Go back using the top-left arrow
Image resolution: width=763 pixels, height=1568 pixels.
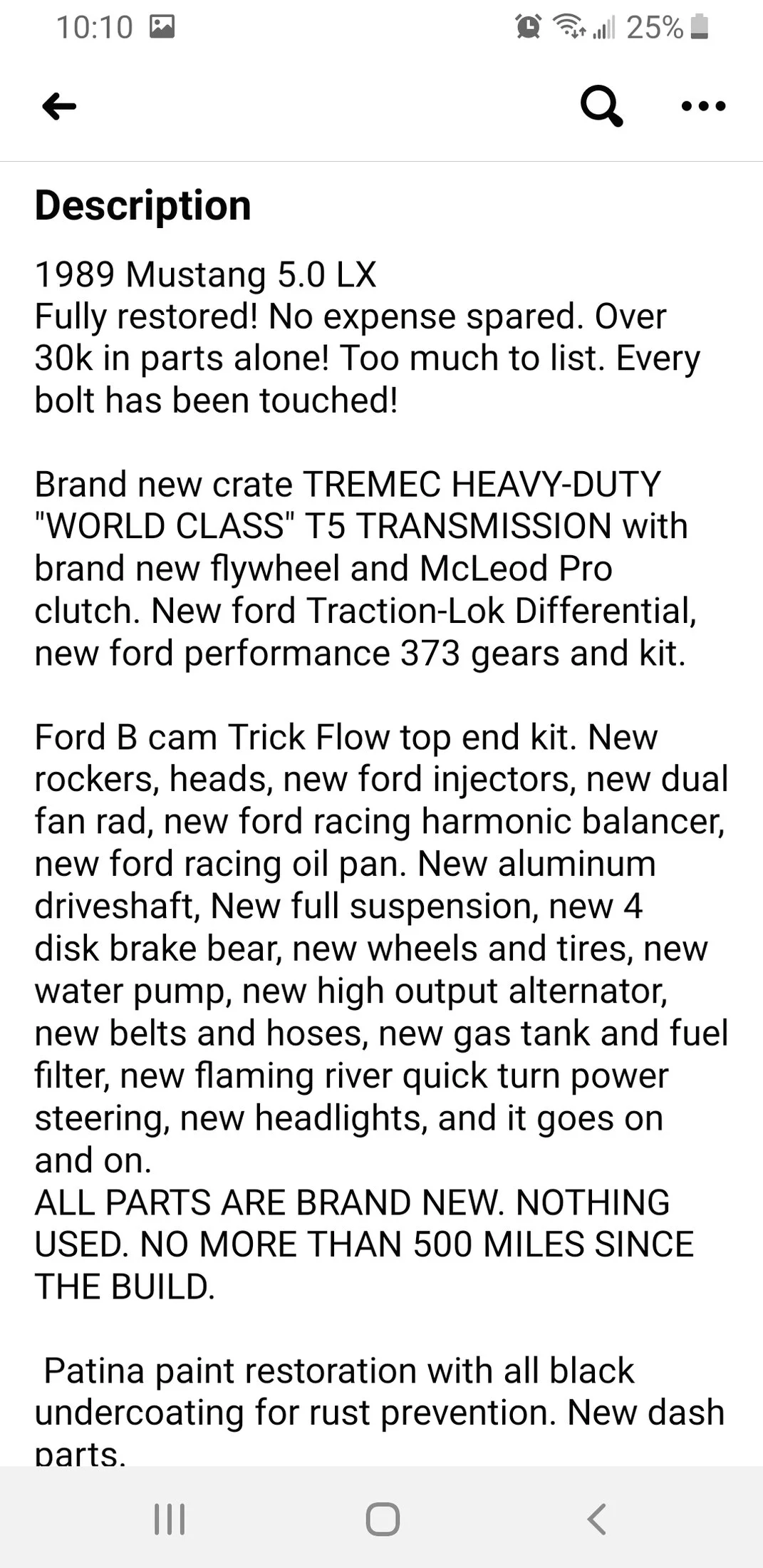click(59, 107)
